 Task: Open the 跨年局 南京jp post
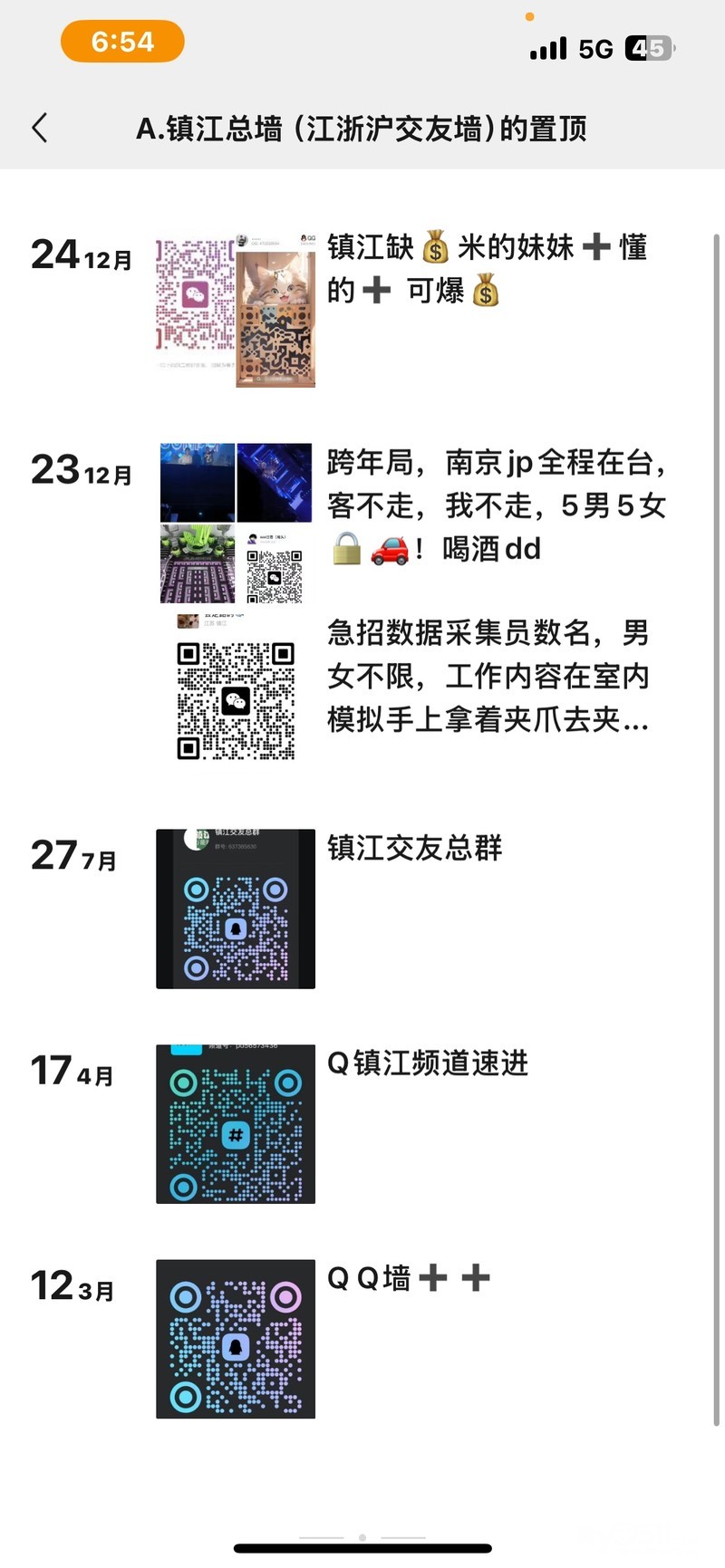click(x=496, y=505)
